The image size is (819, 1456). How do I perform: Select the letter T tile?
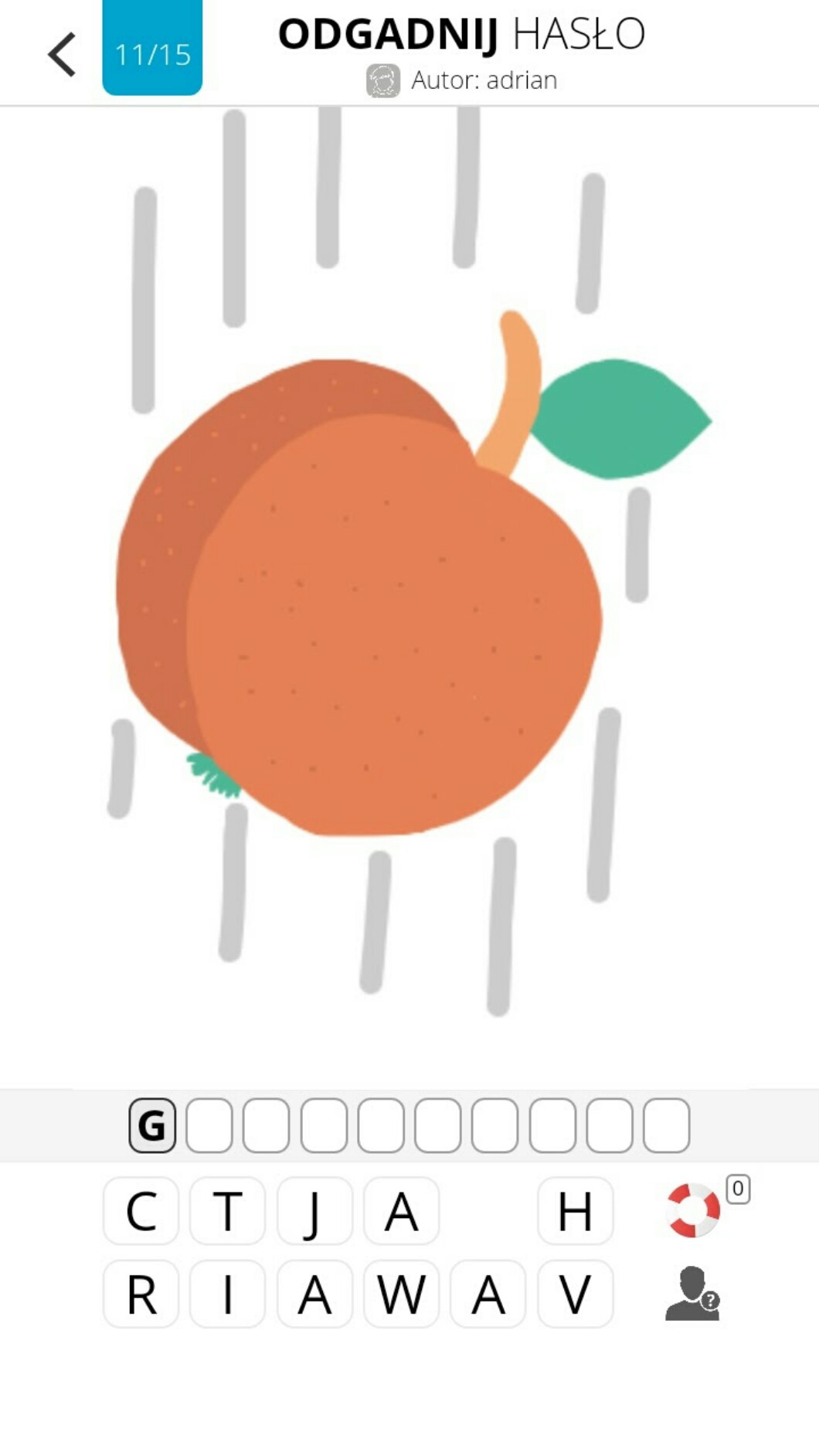pos(228,1211)
